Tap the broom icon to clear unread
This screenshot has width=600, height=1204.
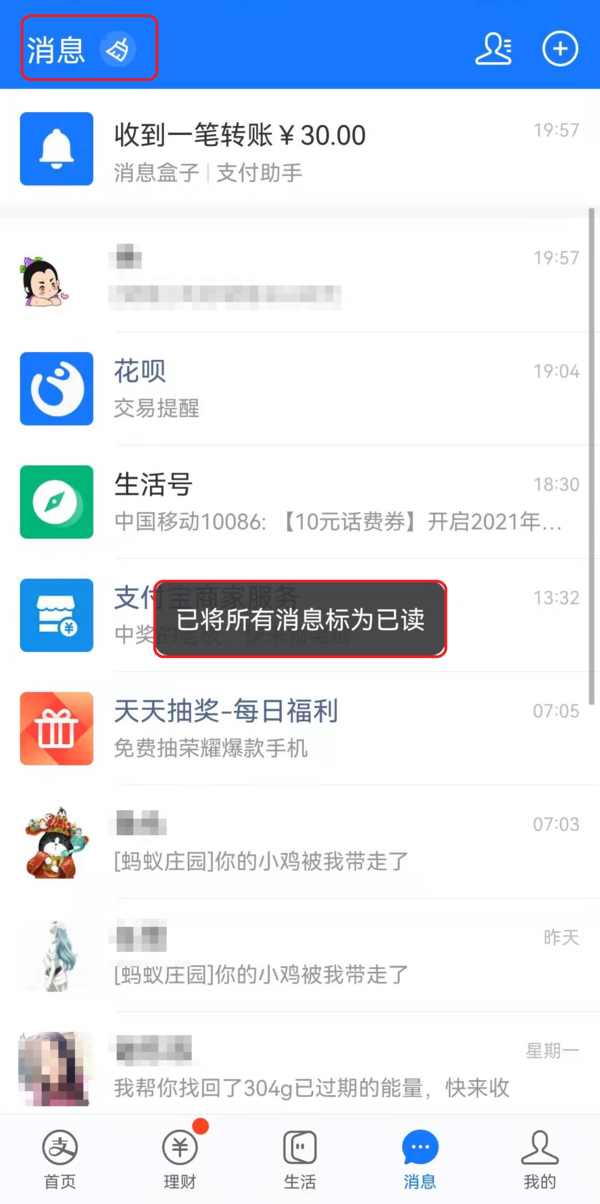[x=118, y=49]
